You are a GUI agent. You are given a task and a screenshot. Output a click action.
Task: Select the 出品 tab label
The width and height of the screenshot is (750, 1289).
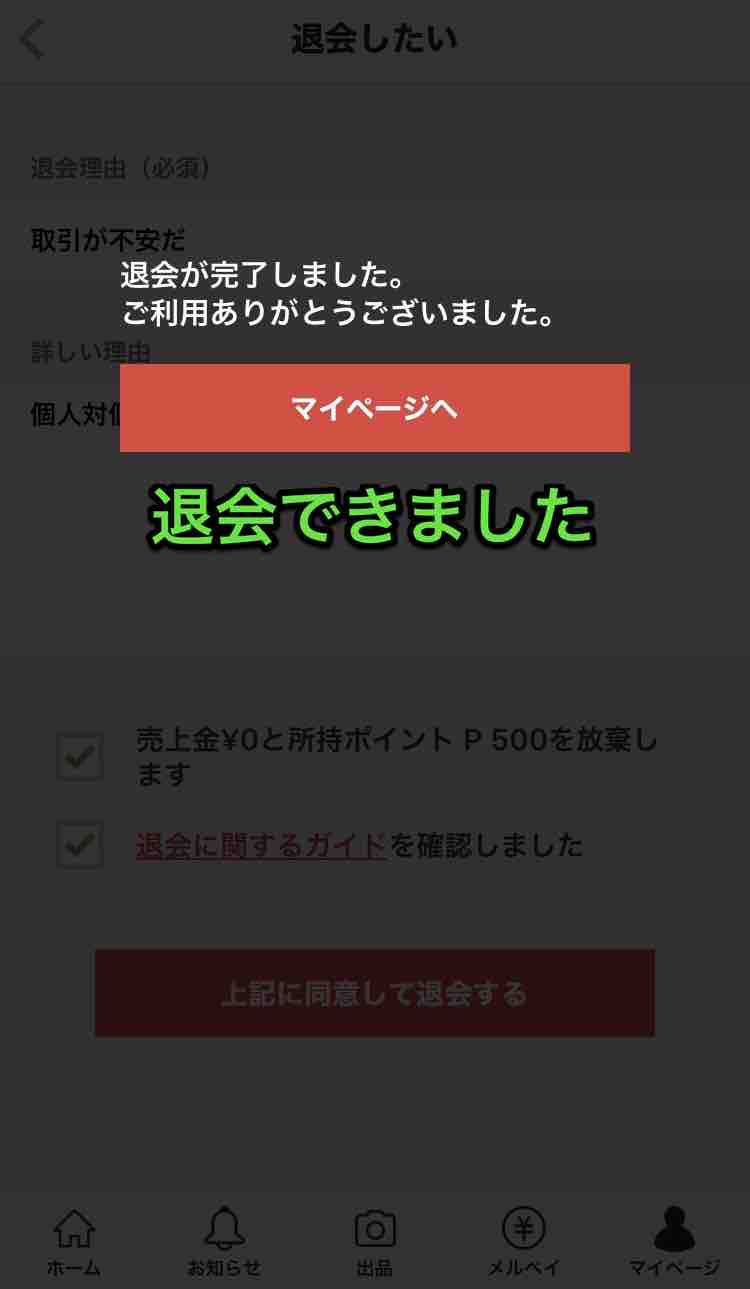(375, 1268)
